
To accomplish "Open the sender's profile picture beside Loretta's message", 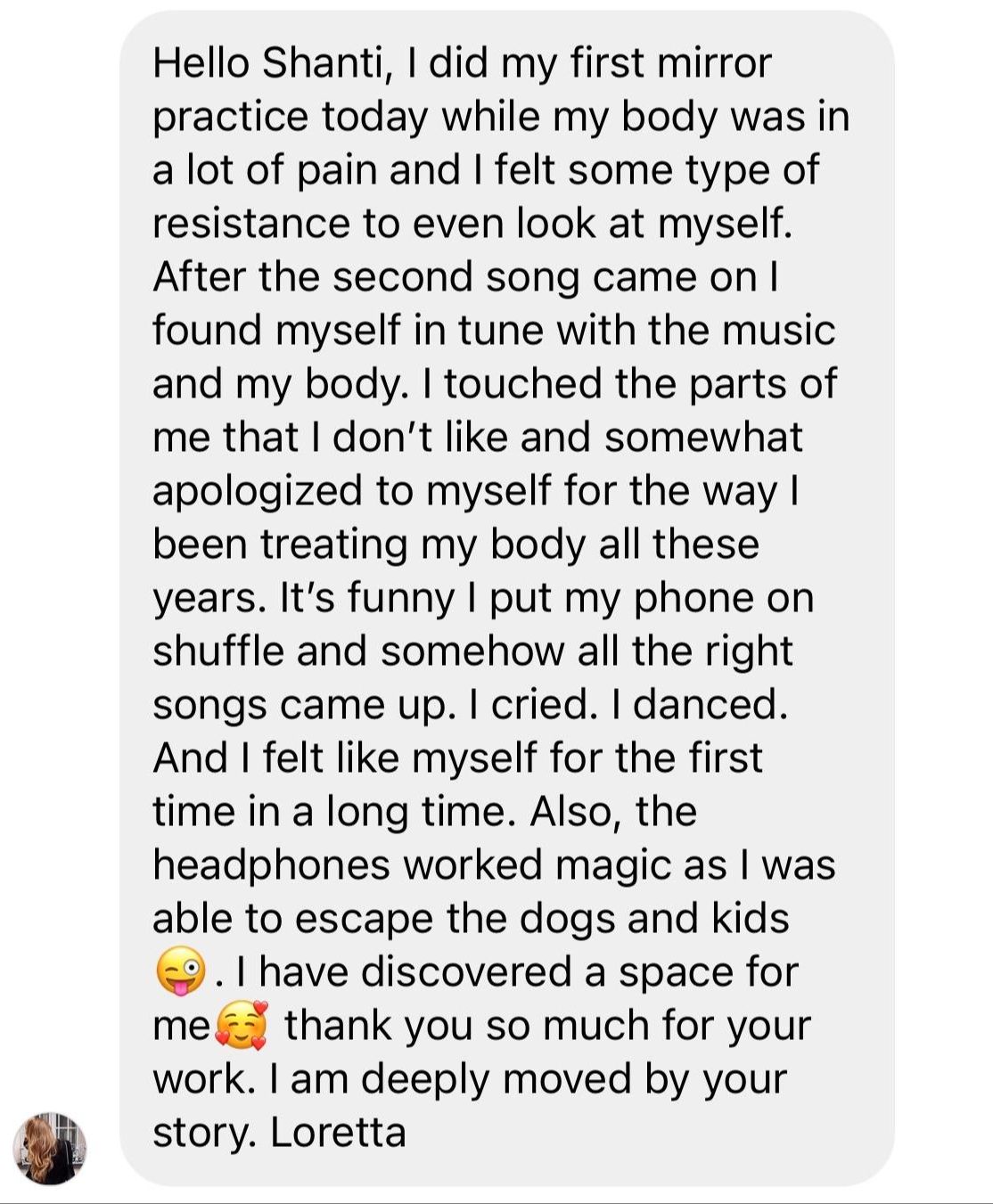I will click(x=50, y=1148).
